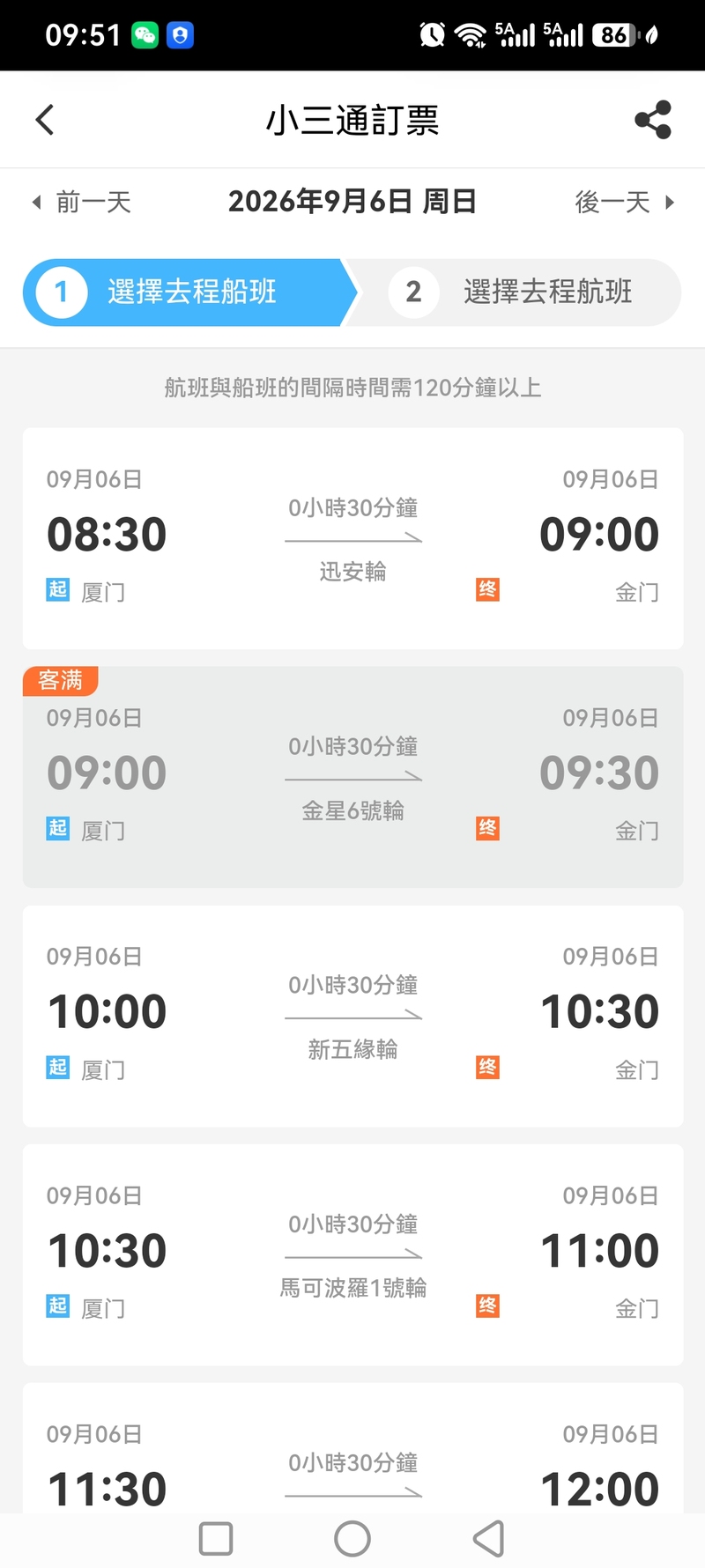The height and width of the screenshot is (1568, 705).
Task: Choose the 11:30 ferry departure
Action: coord(352,1448)
